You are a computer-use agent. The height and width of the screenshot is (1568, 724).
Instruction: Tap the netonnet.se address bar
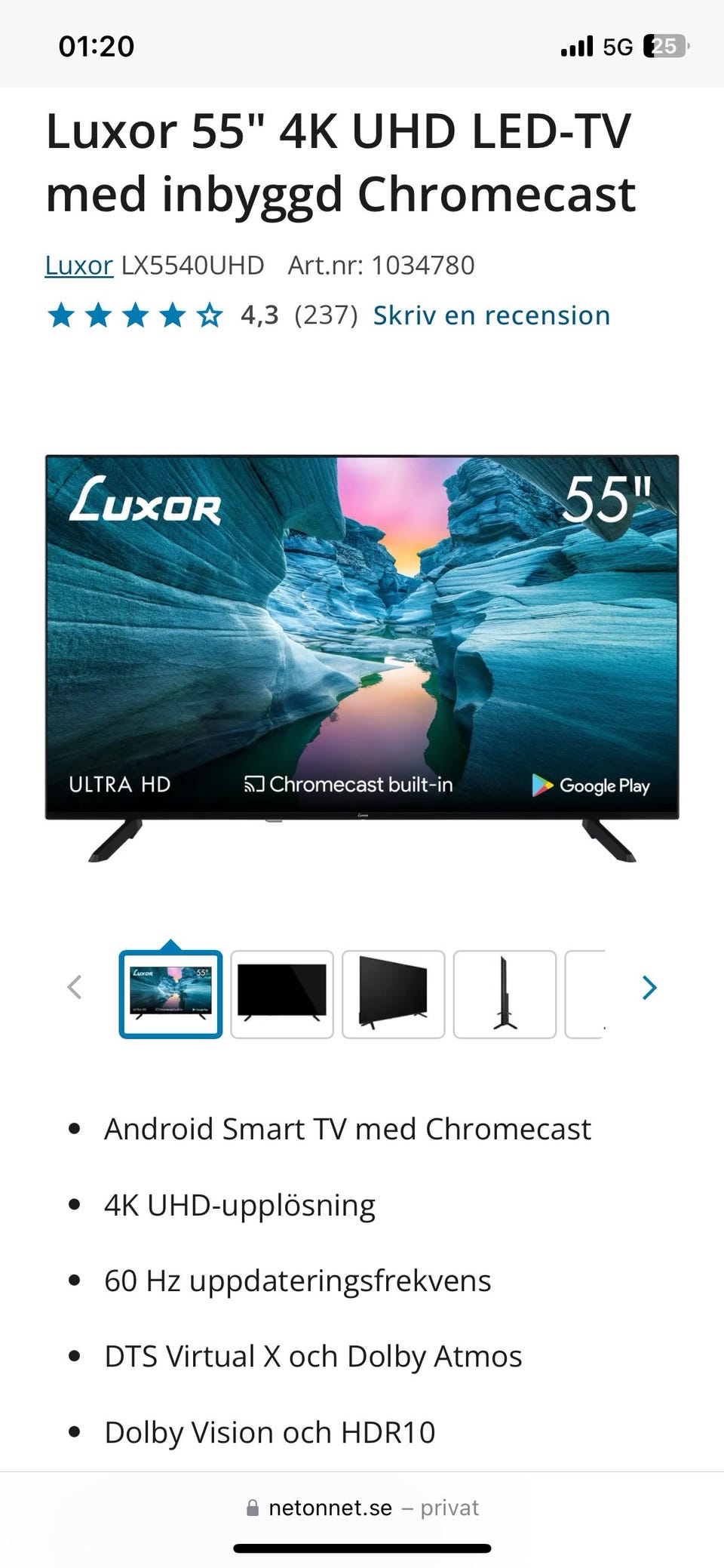[x=362, y=1508]
